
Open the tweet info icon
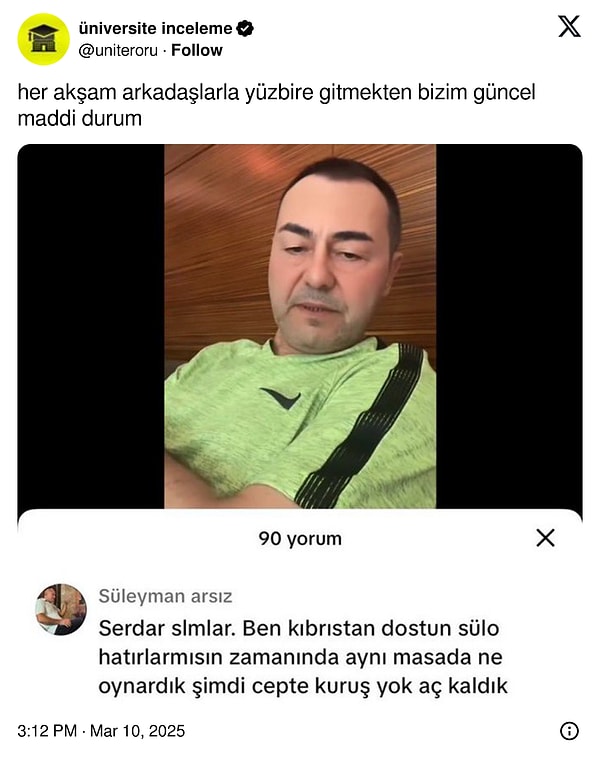[569, 731]
